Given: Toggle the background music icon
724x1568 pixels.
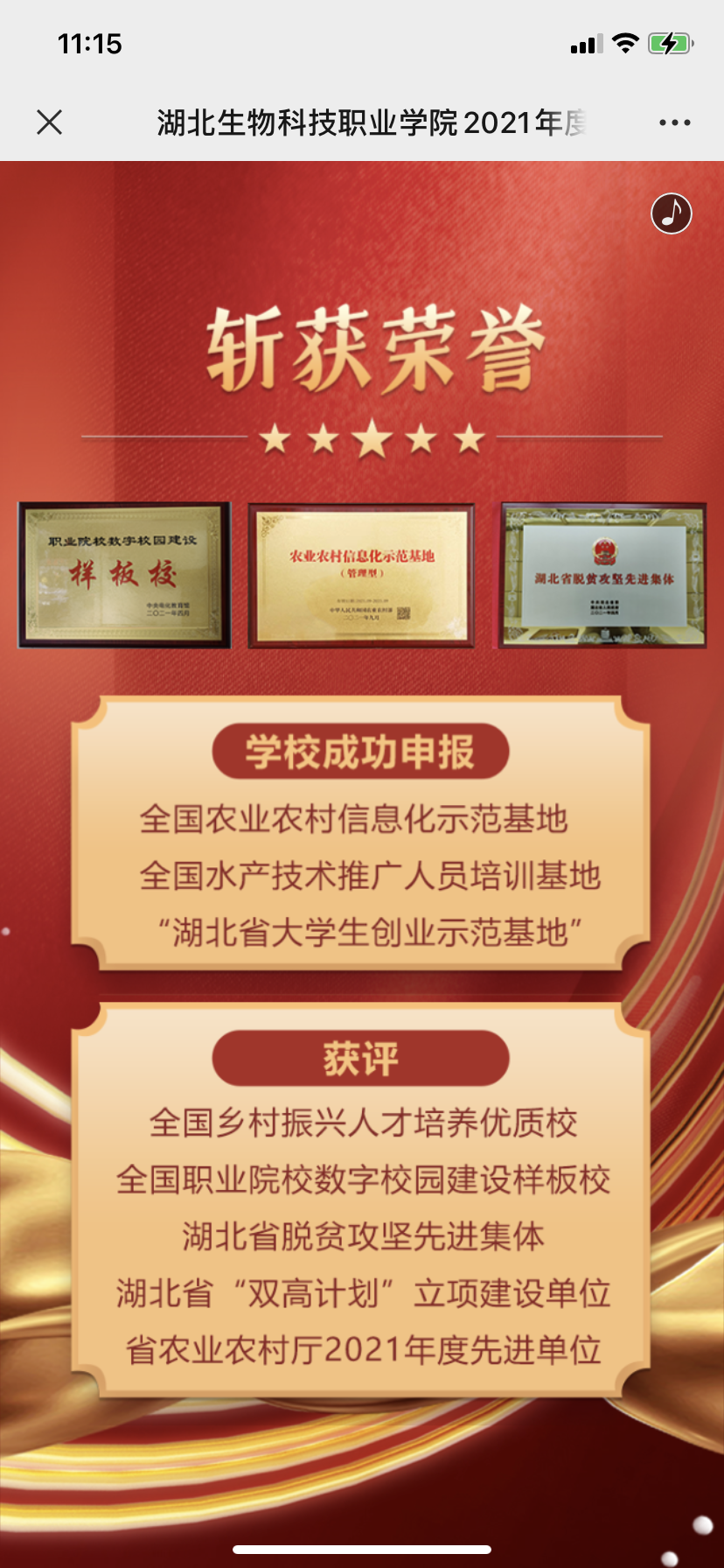Looking at the screenshot, I should pyautogui.click(x=671, y=213).
